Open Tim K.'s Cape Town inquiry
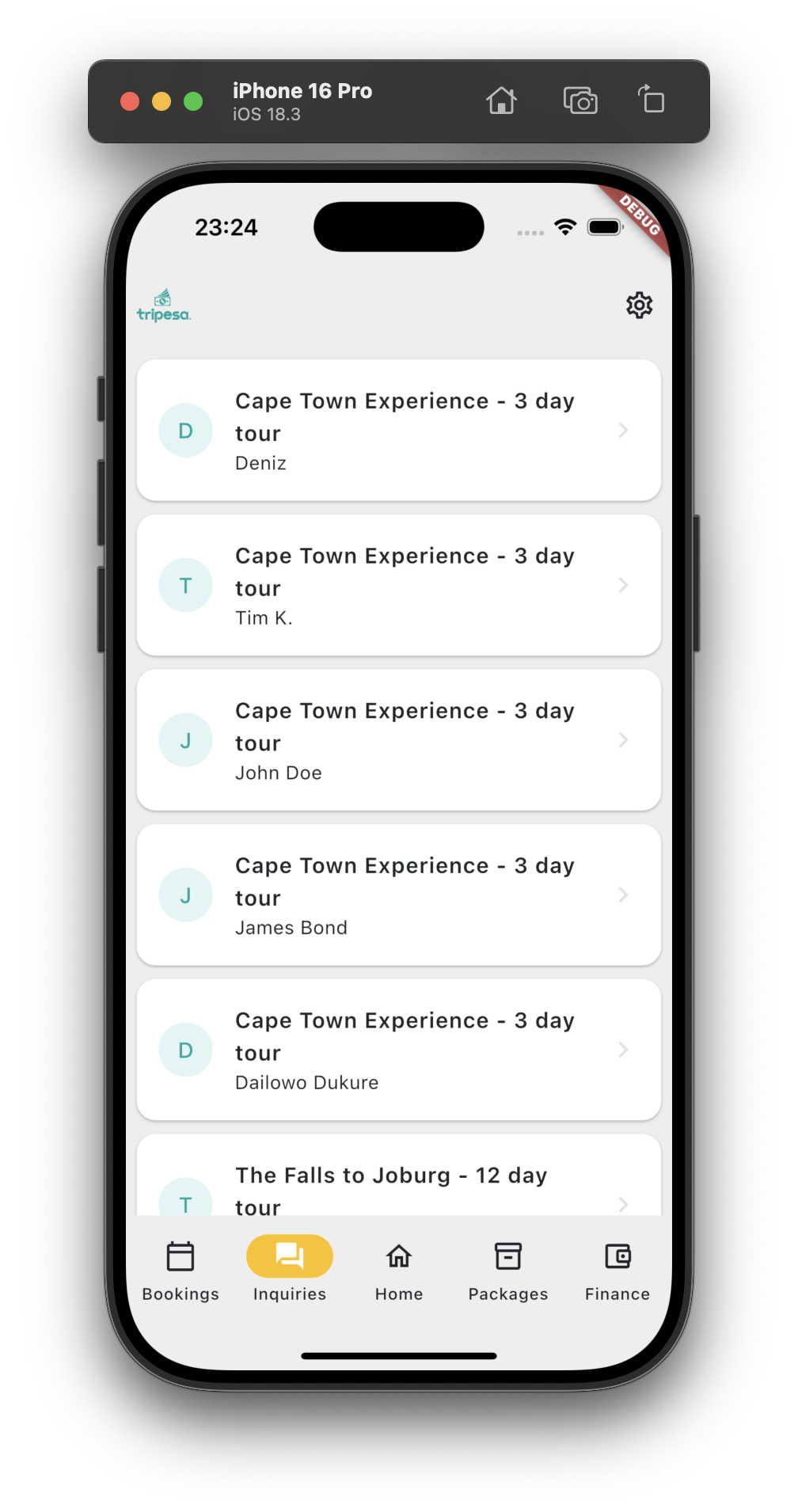 [399, 585]
